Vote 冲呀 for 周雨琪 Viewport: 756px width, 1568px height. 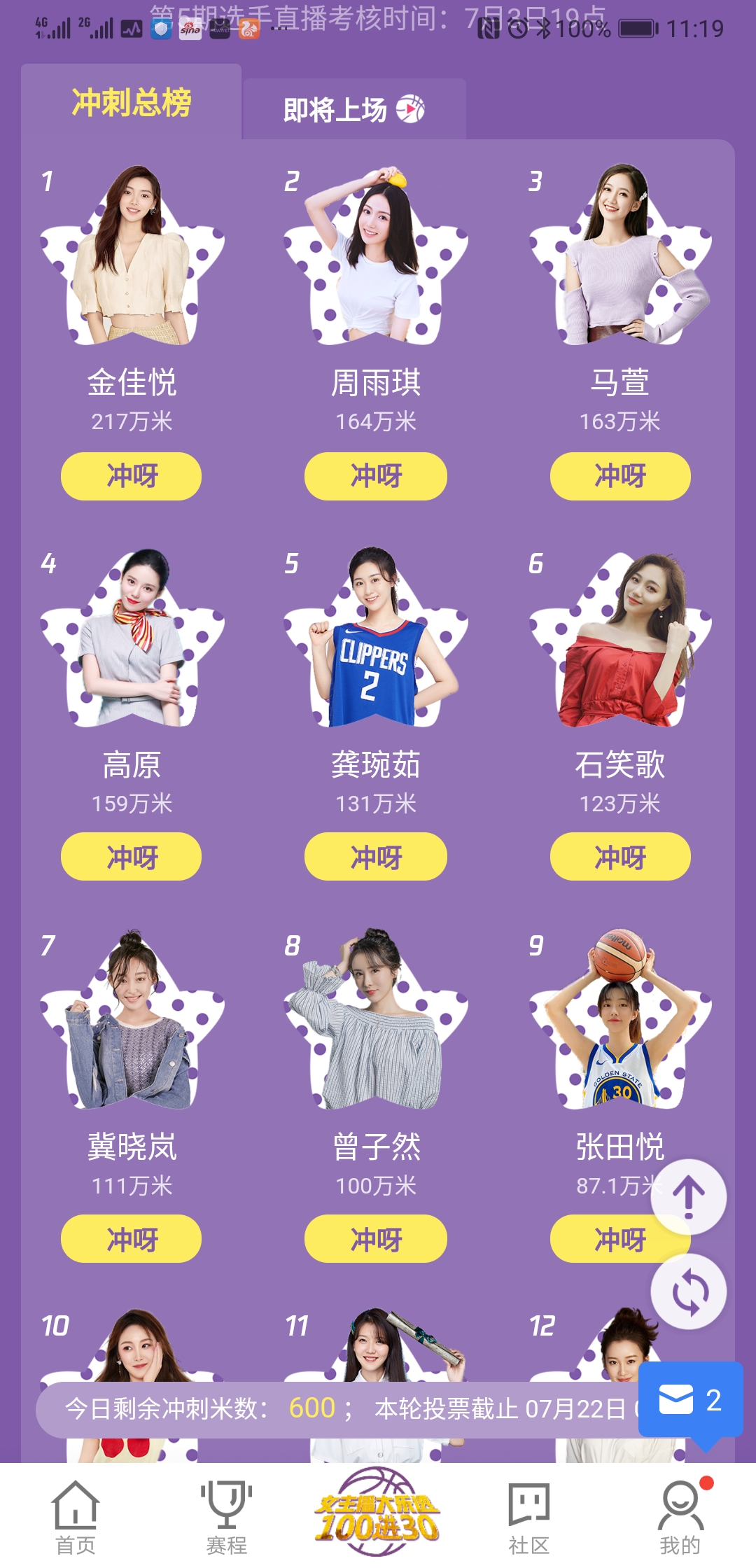point(375,476)
